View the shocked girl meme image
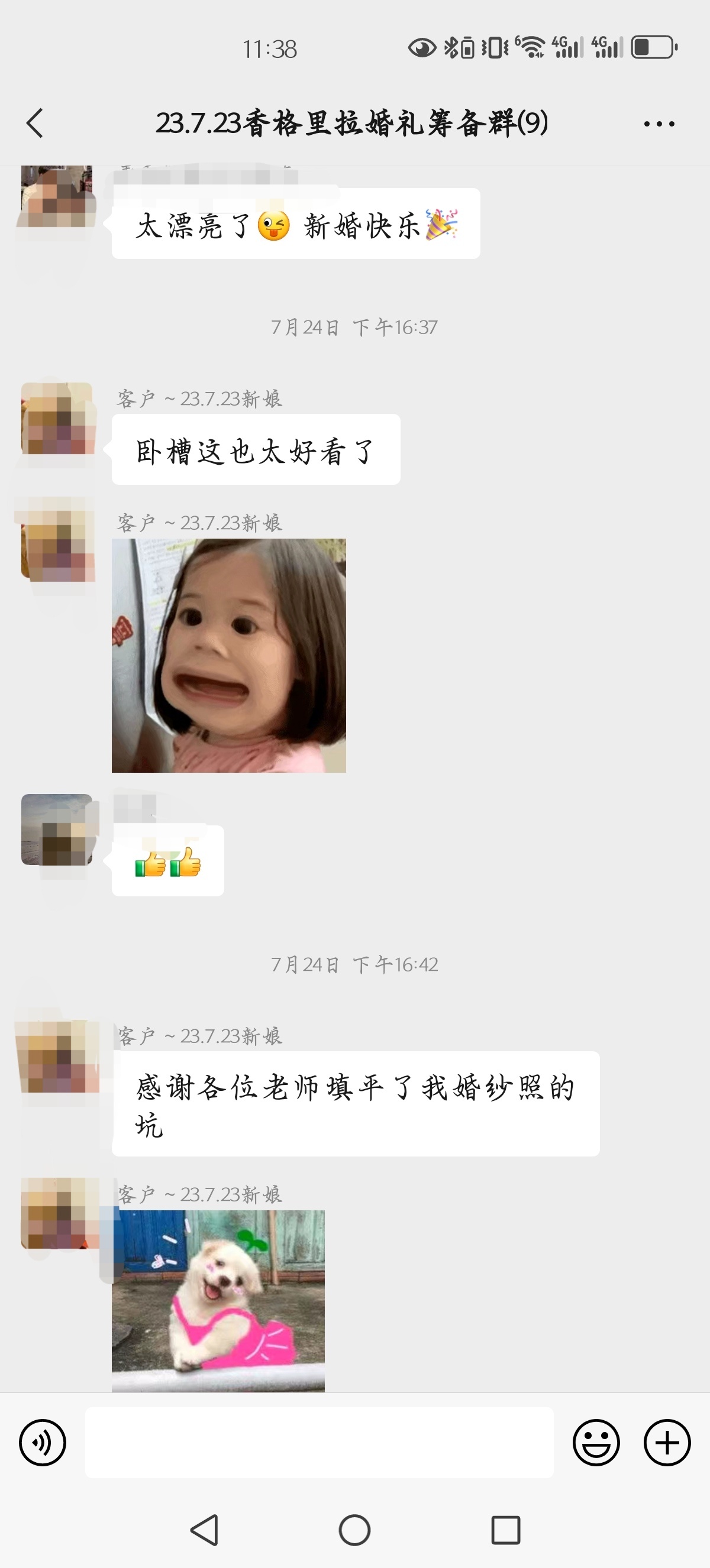The image size is (710, 1568). point(229,656)
